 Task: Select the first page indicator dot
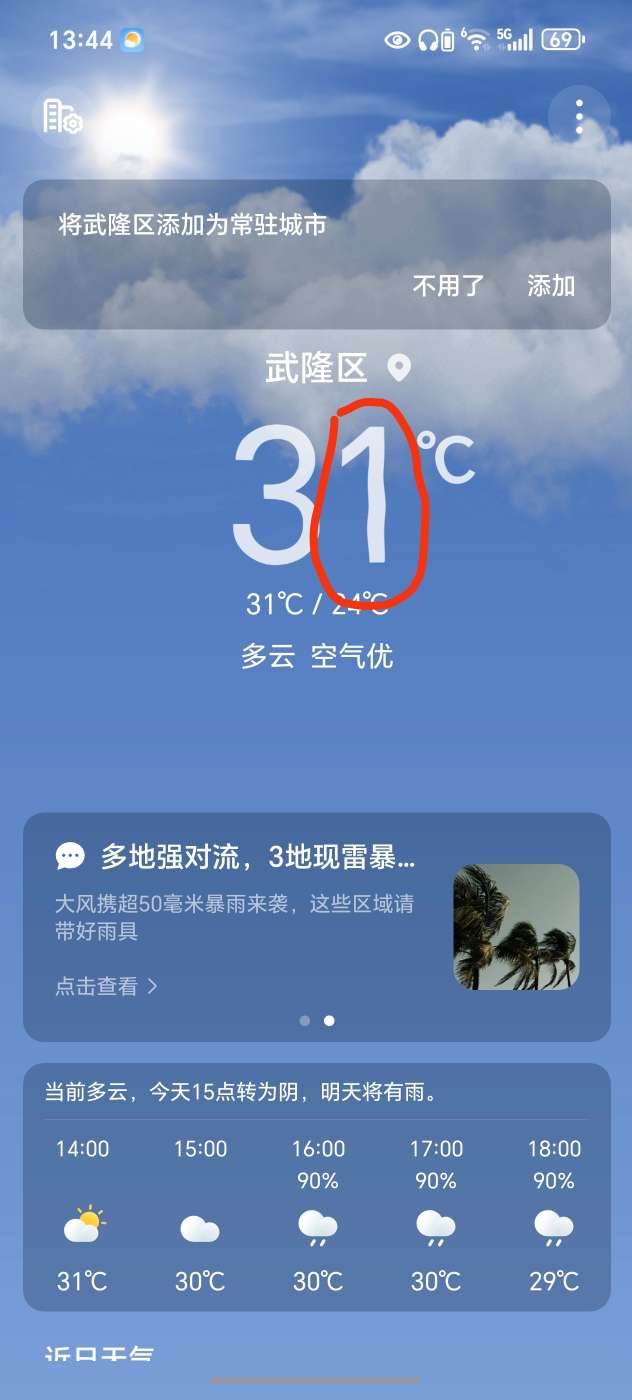click(x=305, y=1021)
